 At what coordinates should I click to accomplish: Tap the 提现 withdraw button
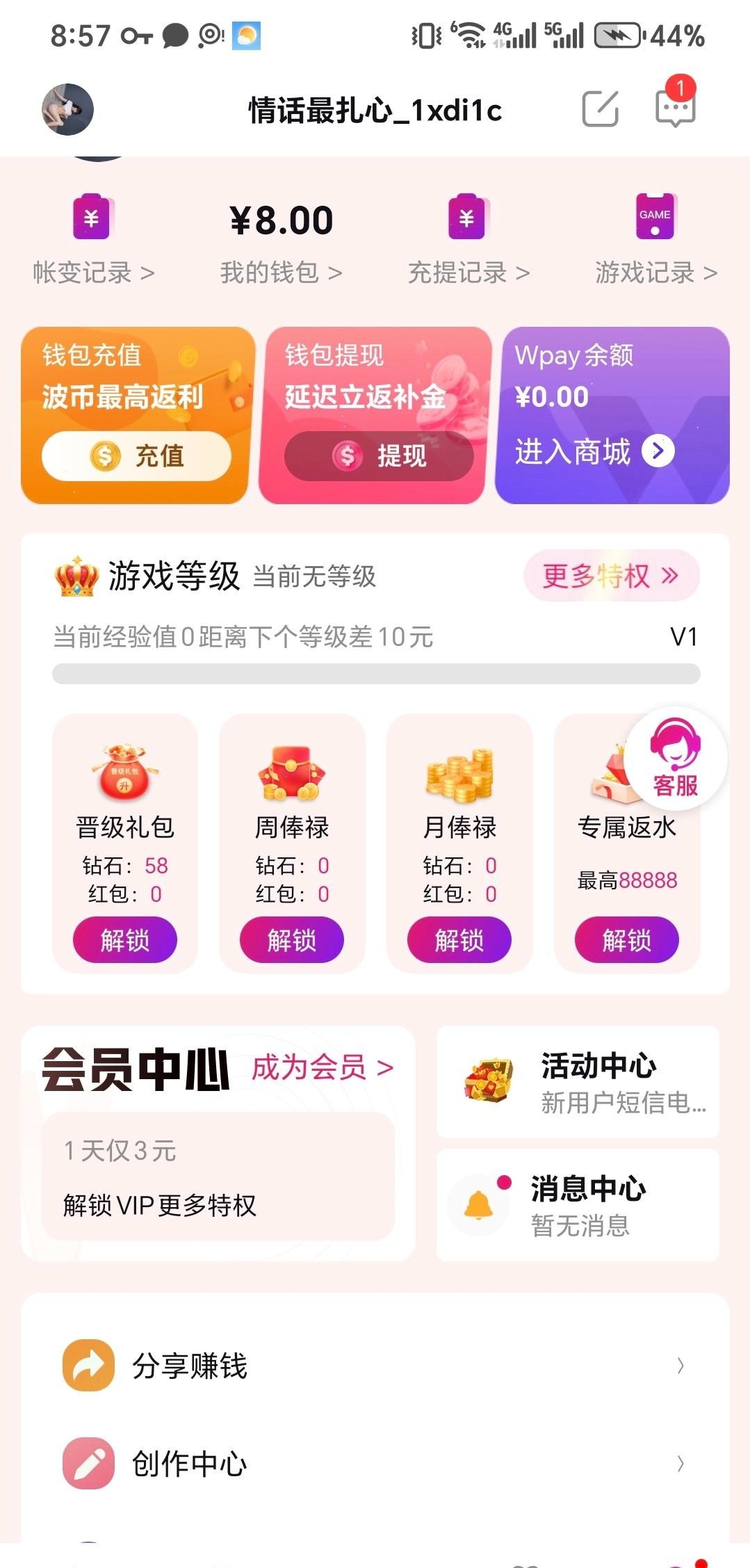(x=379, y=455)
